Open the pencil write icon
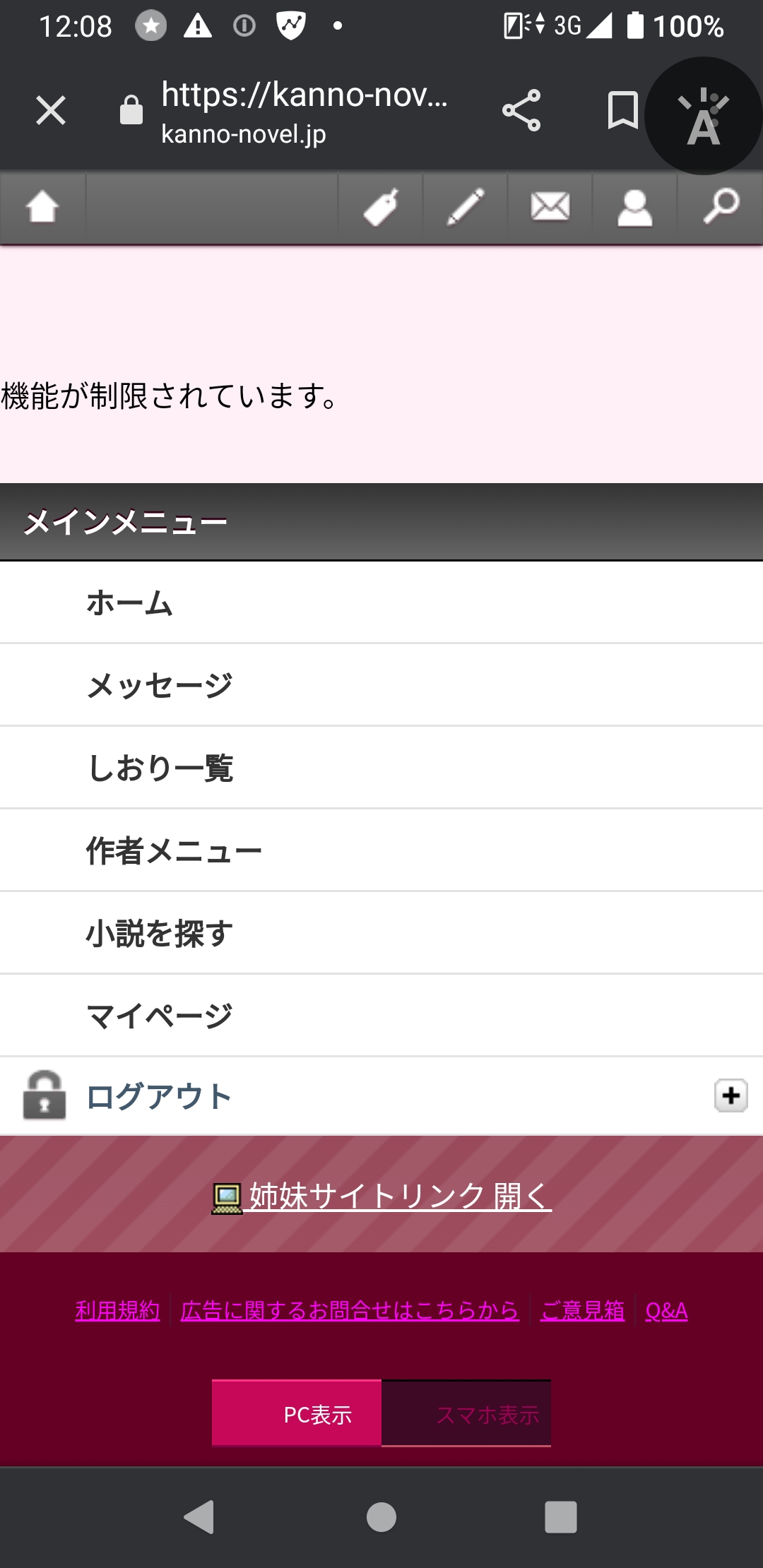763x1568 pixels. point(466,208)
